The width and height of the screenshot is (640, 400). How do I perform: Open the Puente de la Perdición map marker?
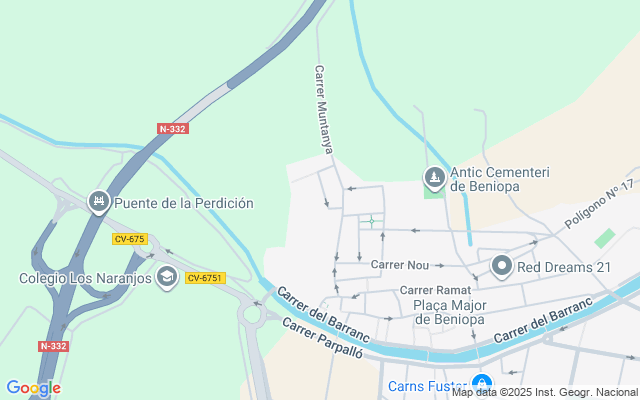click(98, 203)
